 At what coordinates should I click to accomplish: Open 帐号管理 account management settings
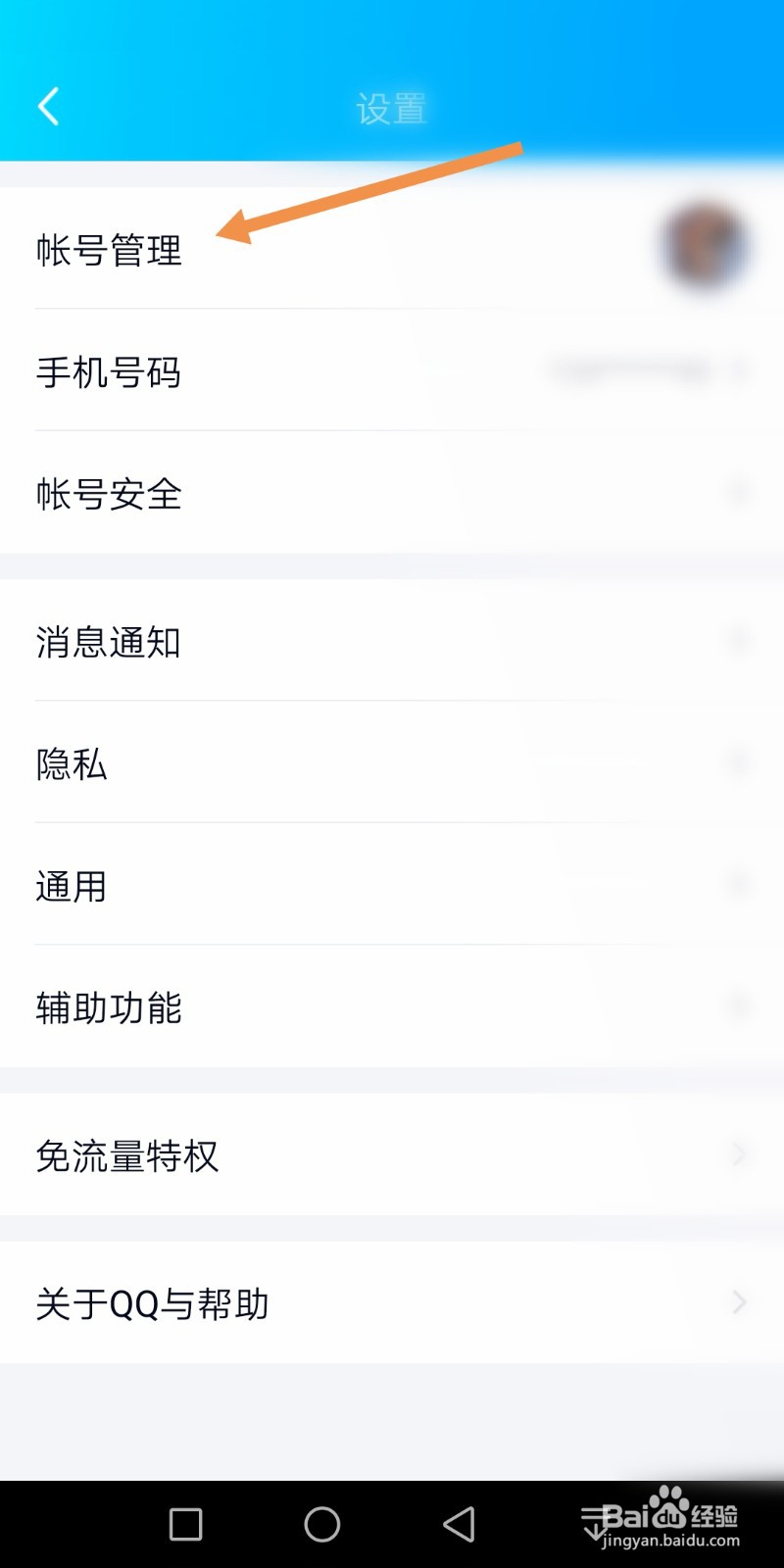pos(108,251)
